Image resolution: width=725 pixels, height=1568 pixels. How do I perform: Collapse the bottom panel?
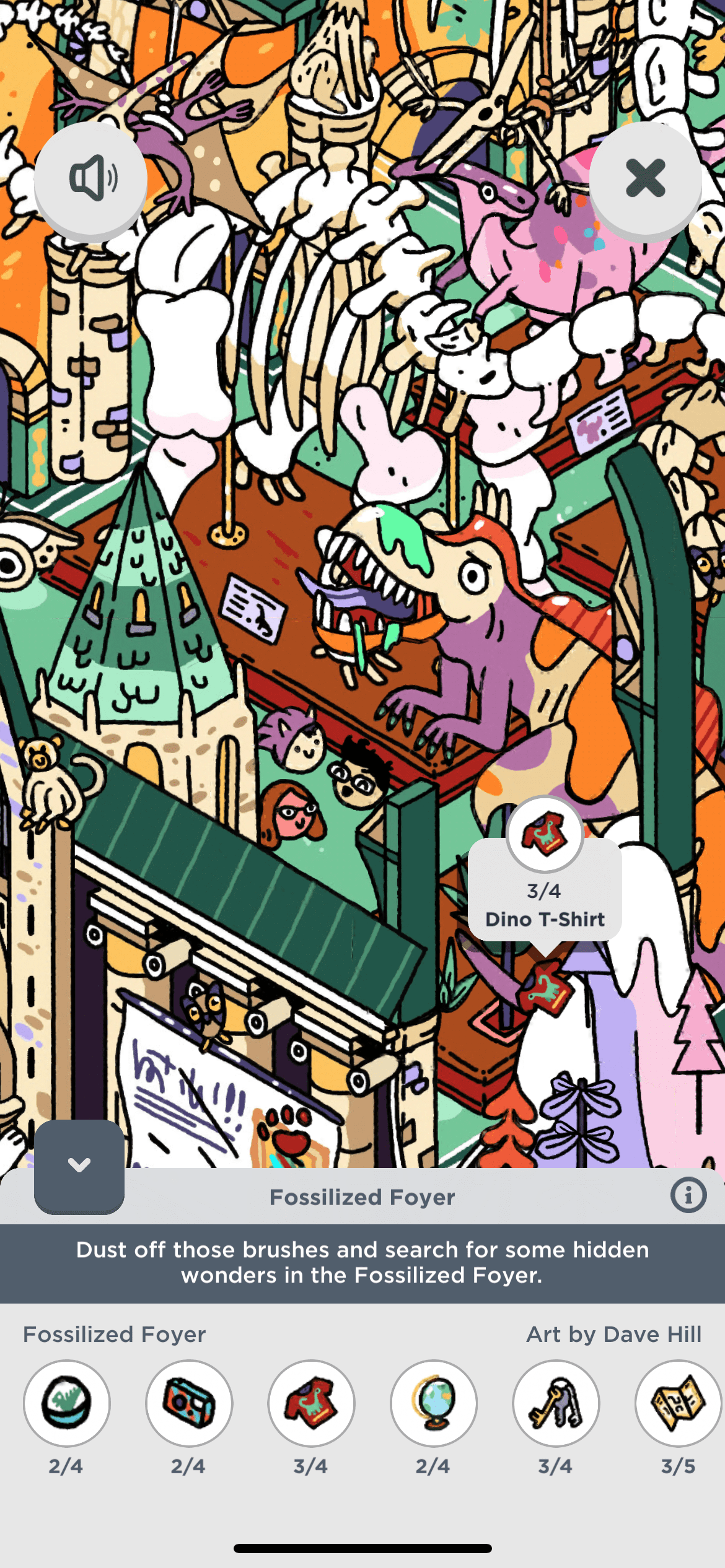click(79, 1165)
